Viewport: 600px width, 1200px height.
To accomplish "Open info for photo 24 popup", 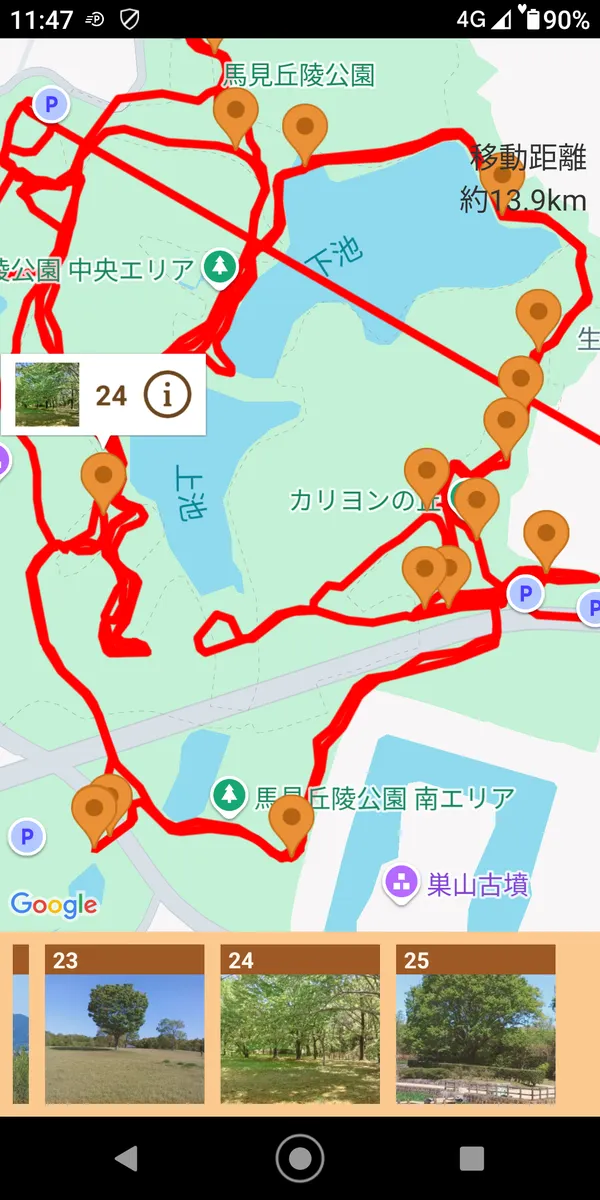I will (167, 395).
